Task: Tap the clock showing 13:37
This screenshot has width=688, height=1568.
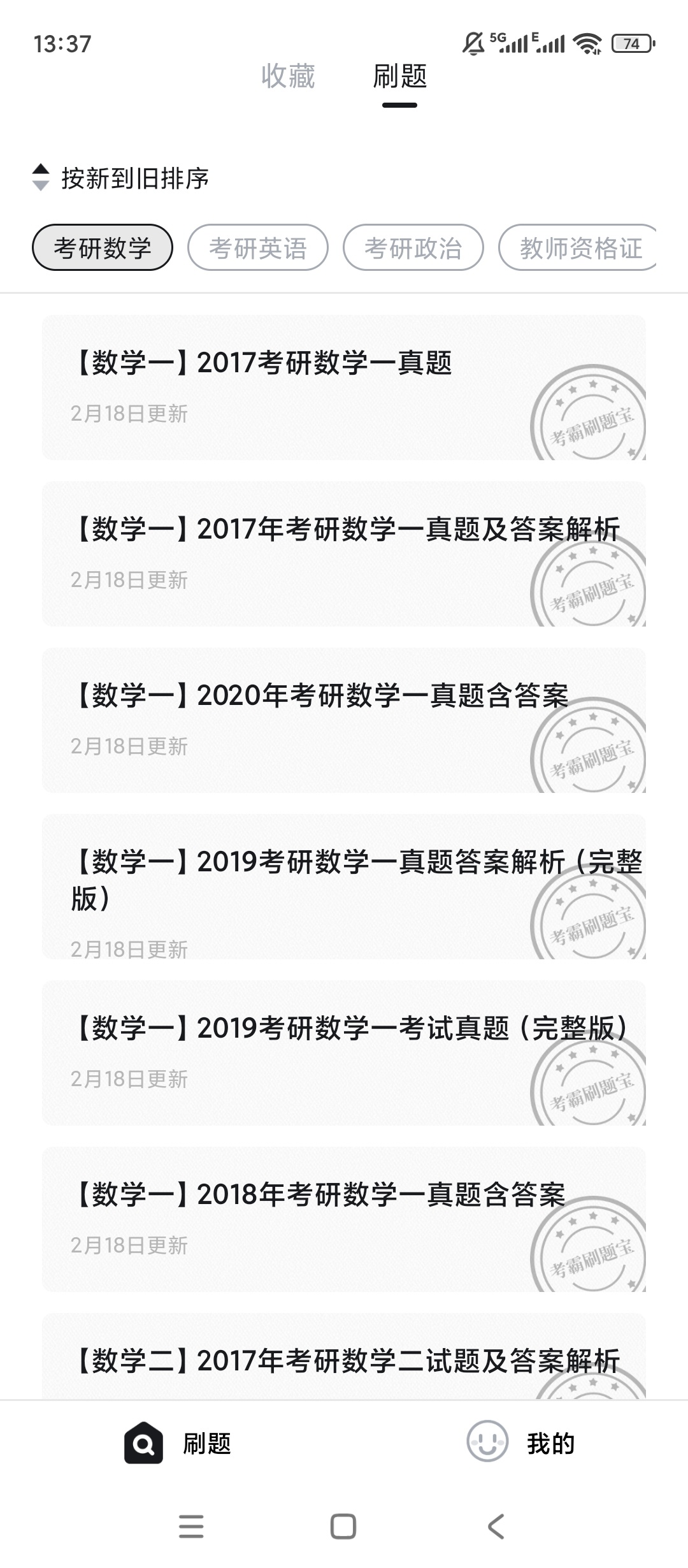Action: (62, 43)
